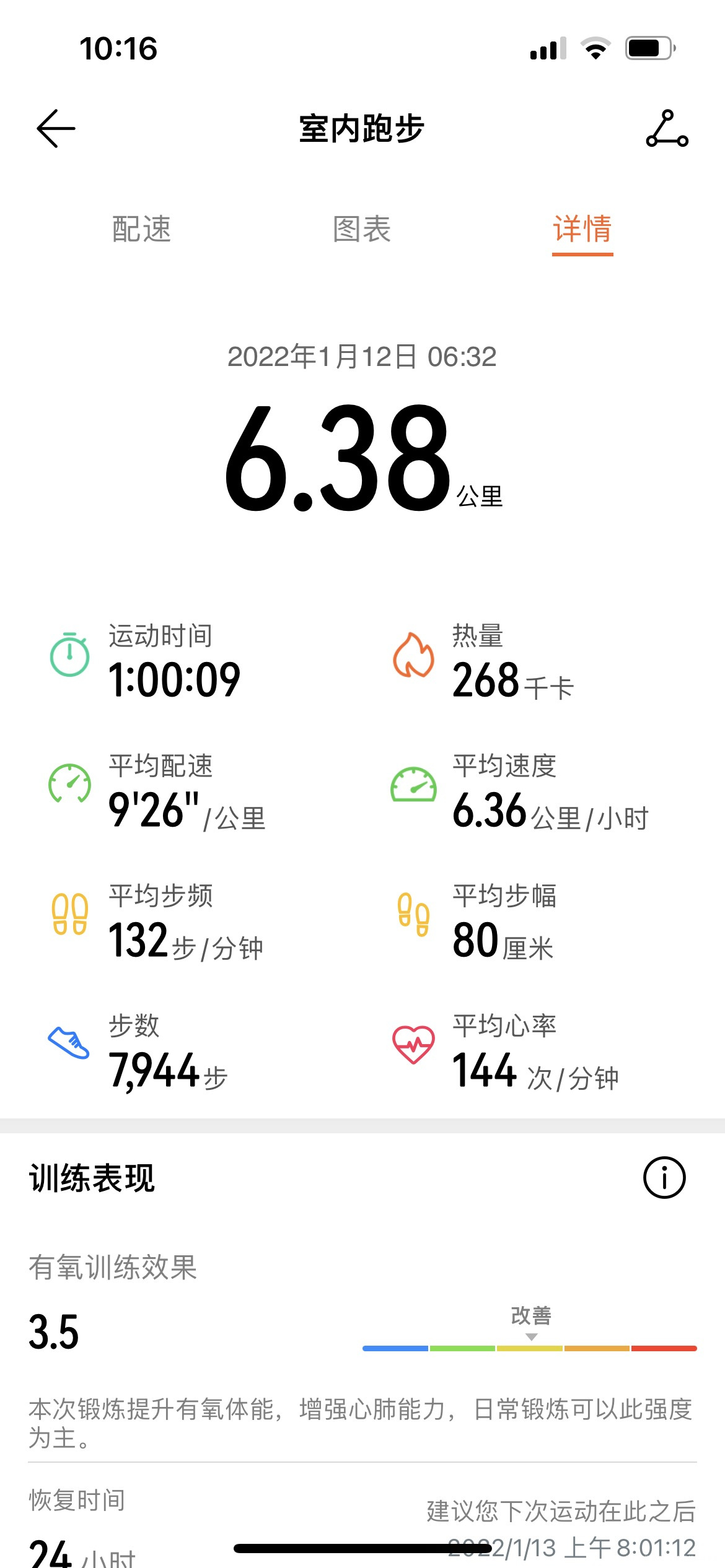Select the 详情 tab
This screenshot has height=1568, width=725.
click(582, 230)
